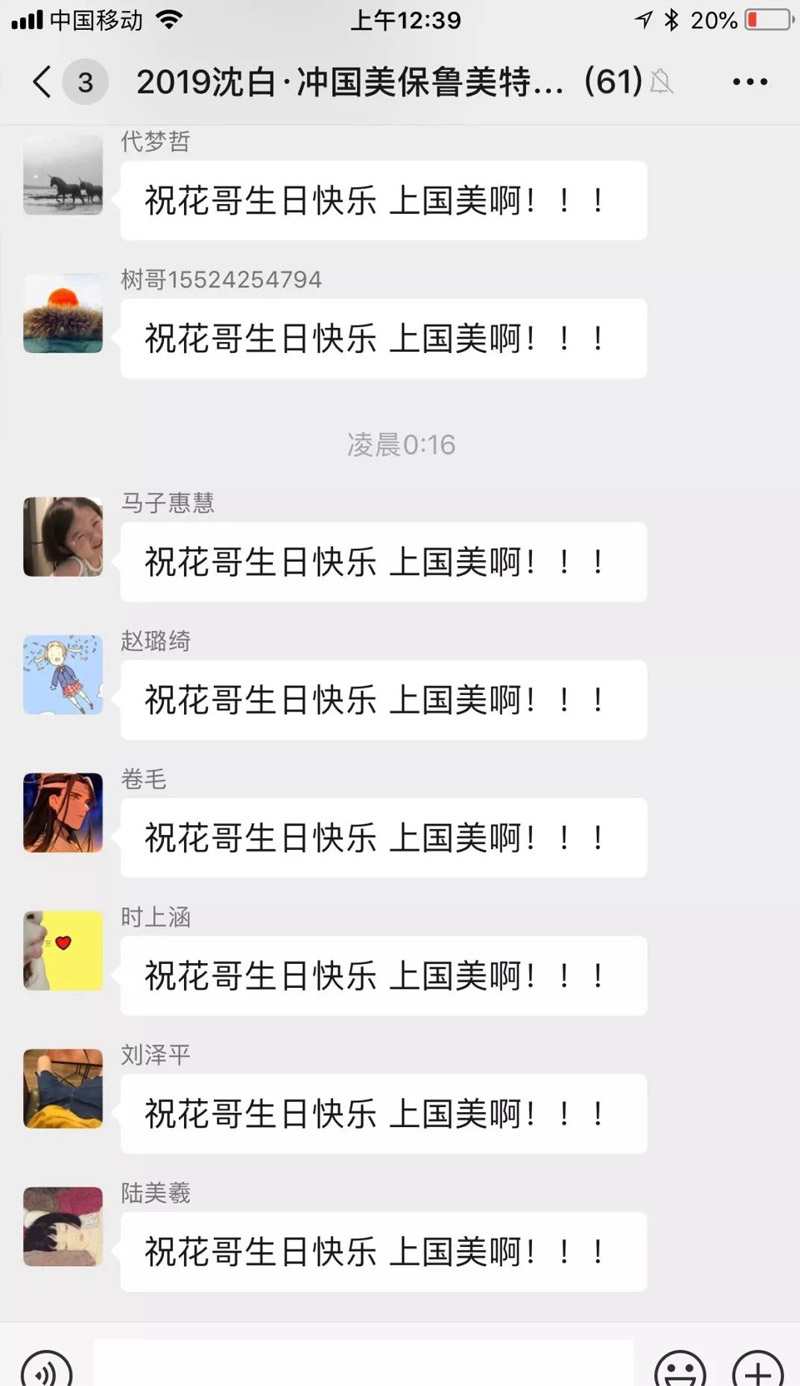Image resolution: width=800 pixels, height=1386 pixels.
Task: Tap the message text field
Action: [364, 1364]
